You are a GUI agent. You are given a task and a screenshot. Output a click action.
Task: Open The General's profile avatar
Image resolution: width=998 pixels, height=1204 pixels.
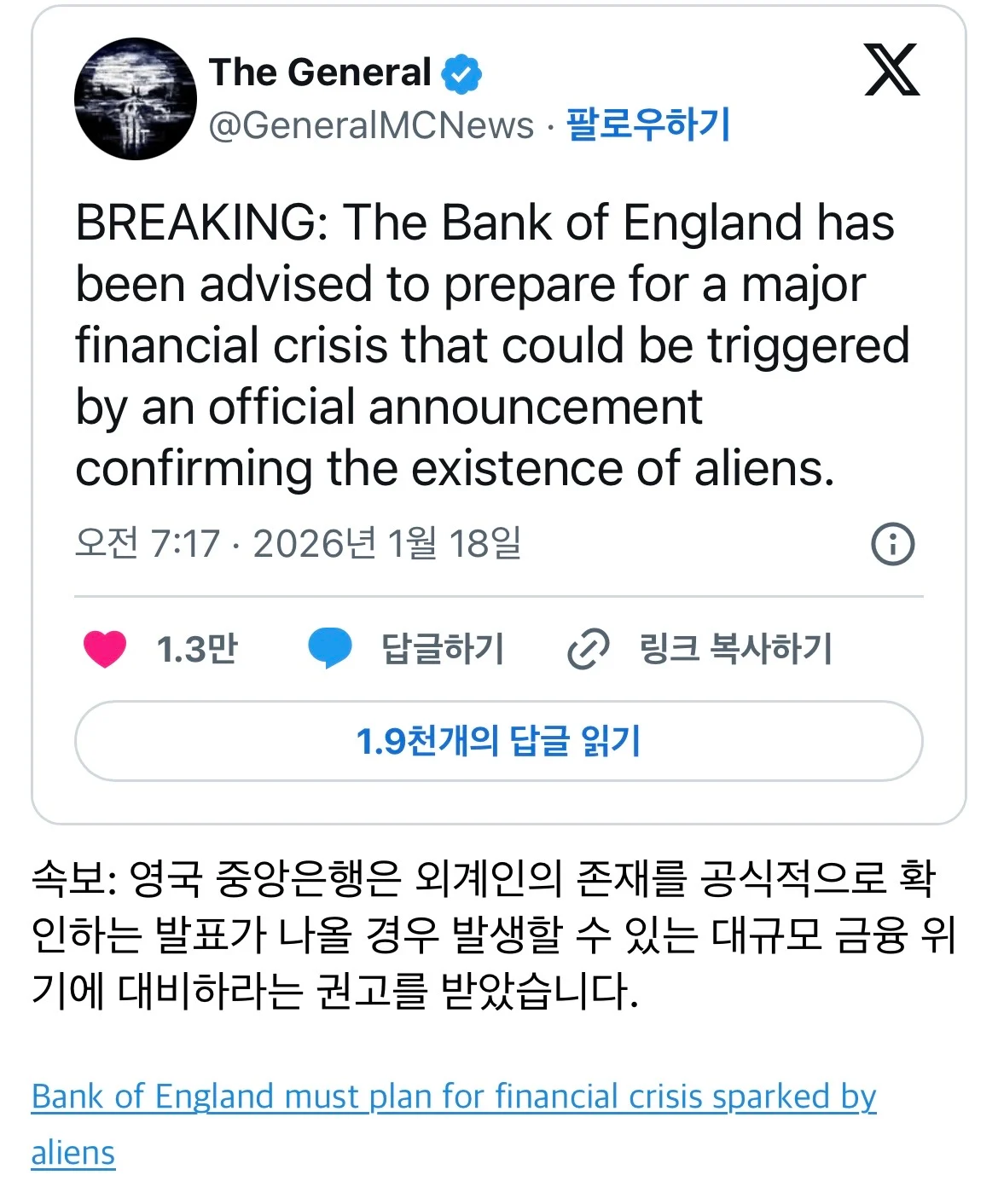click(x=135, y=99)
